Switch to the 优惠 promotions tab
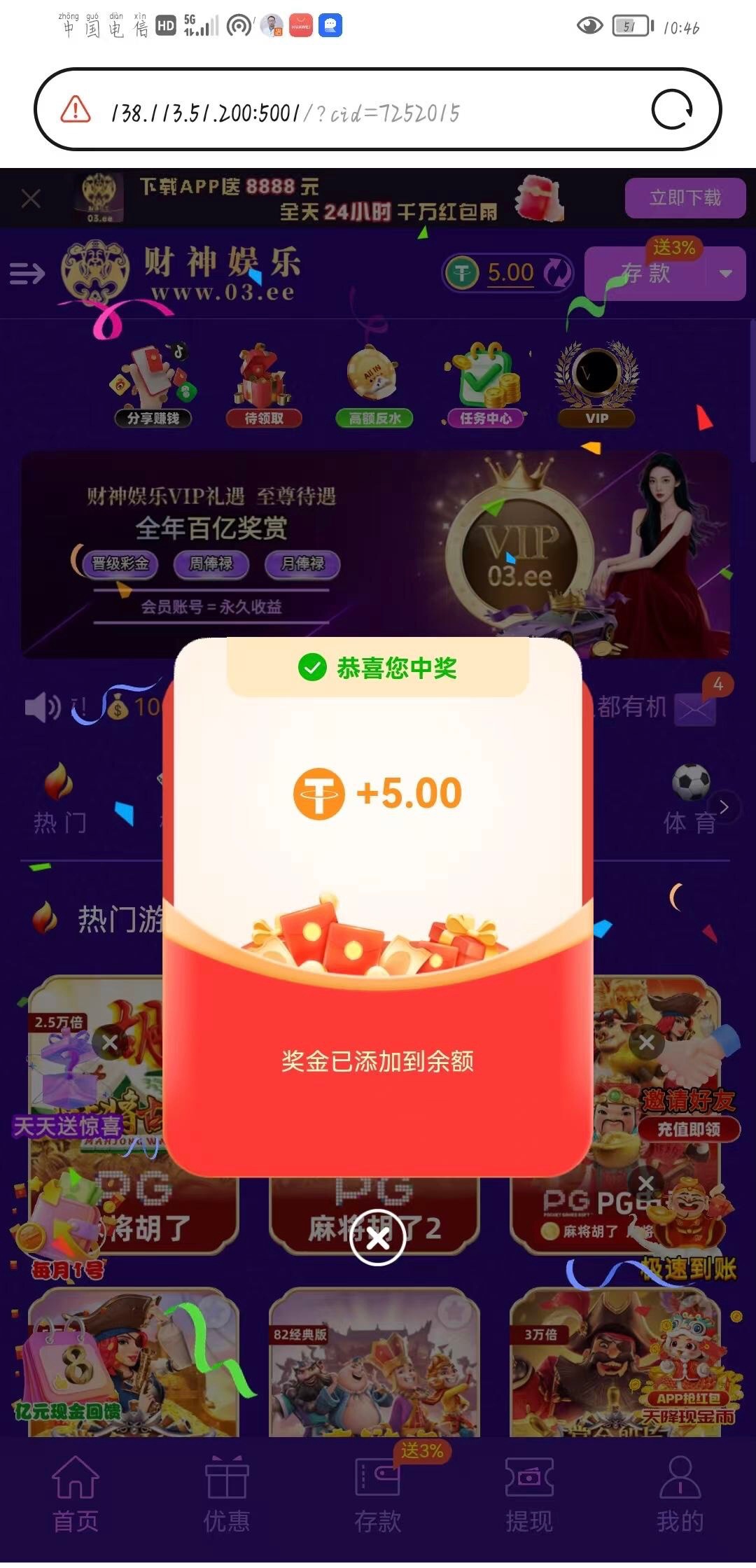756x1568 pixels. point(227,1494)
